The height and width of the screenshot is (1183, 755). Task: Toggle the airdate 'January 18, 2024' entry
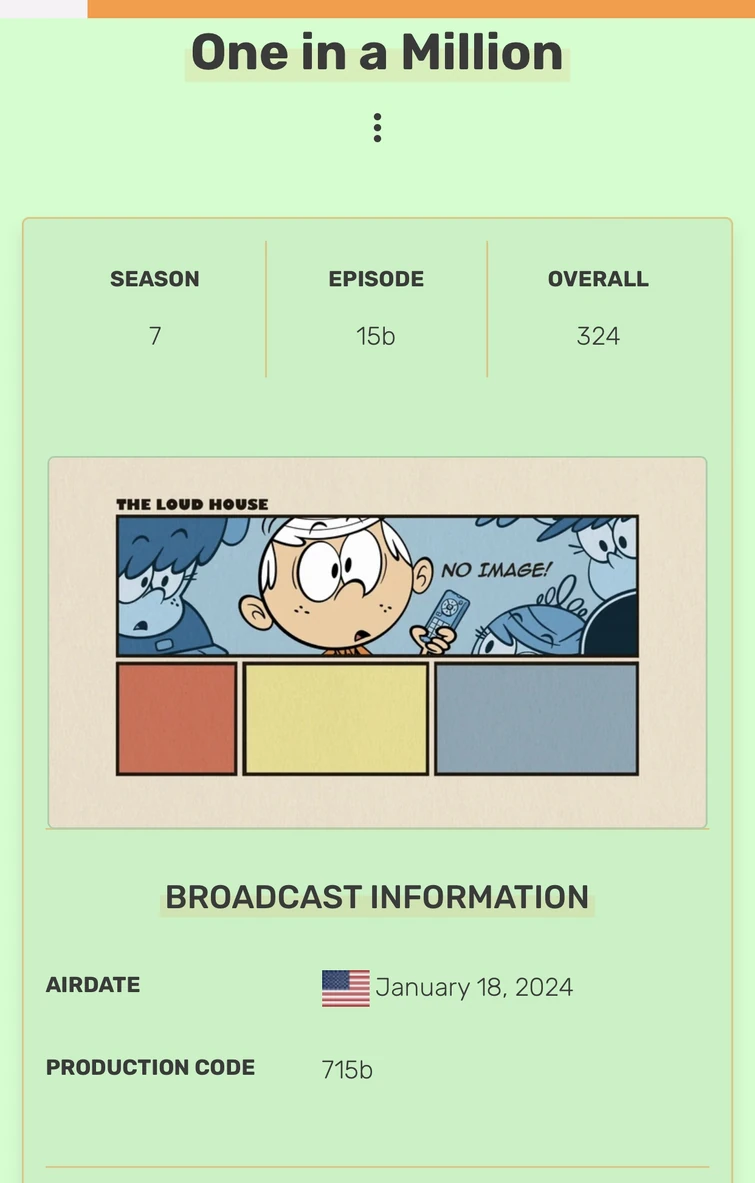[x=475, y=987]
